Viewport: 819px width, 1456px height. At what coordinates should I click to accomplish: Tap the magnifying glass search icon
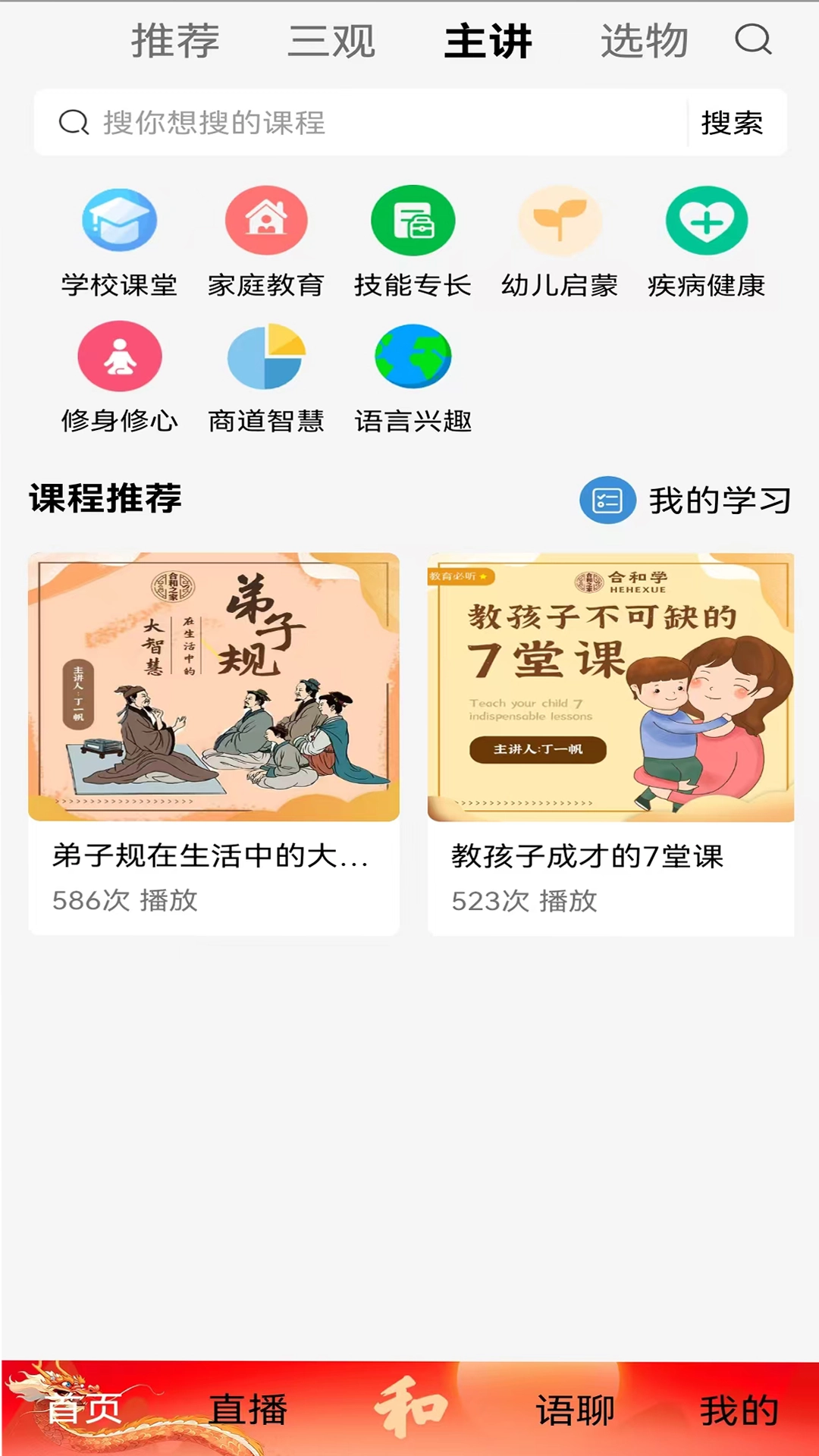tap(751, 42)
